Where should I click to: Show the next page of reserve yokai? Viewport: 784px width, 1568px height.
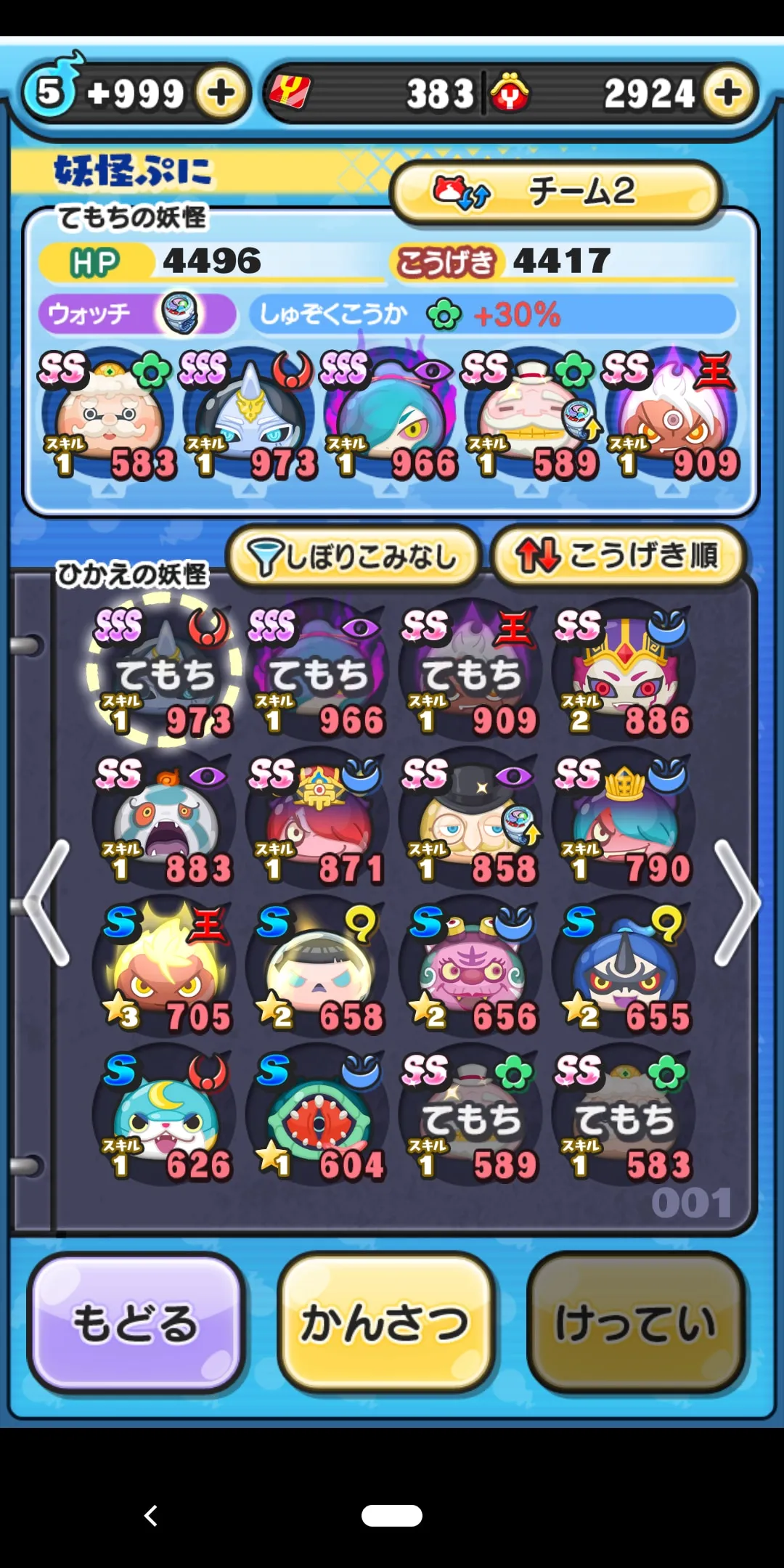(x=737, y=903)
